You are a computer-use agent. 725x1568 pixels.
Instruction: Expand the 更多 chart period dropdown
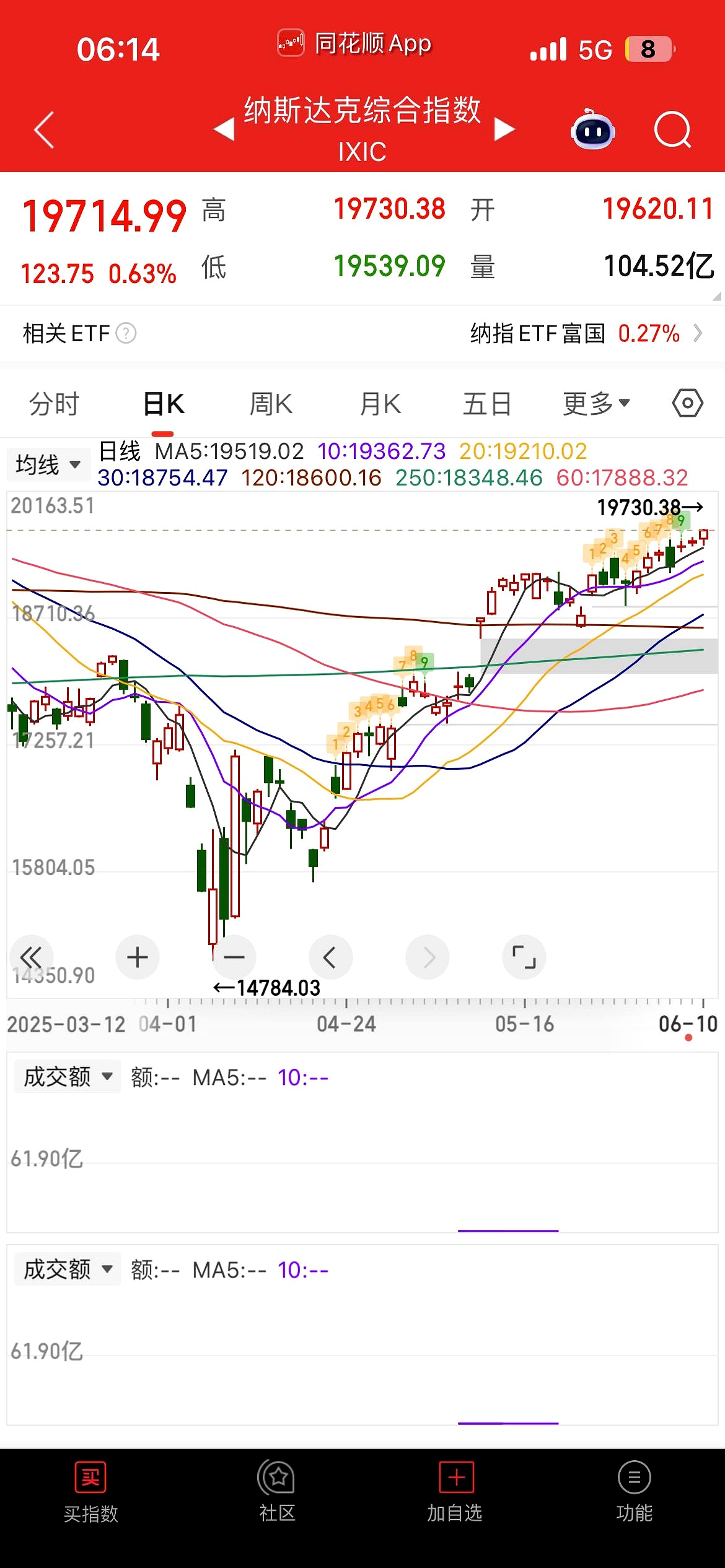(595, 404)
